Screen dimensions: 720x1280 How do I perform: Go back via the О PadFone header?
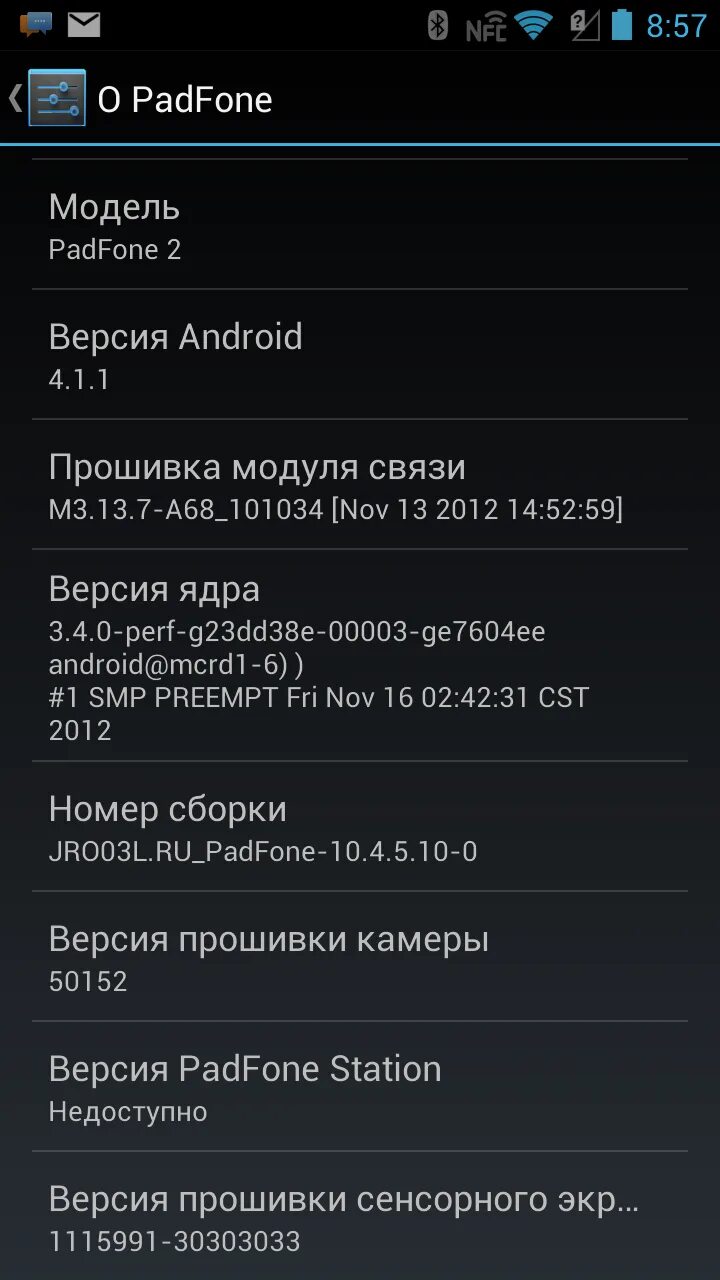140,98
